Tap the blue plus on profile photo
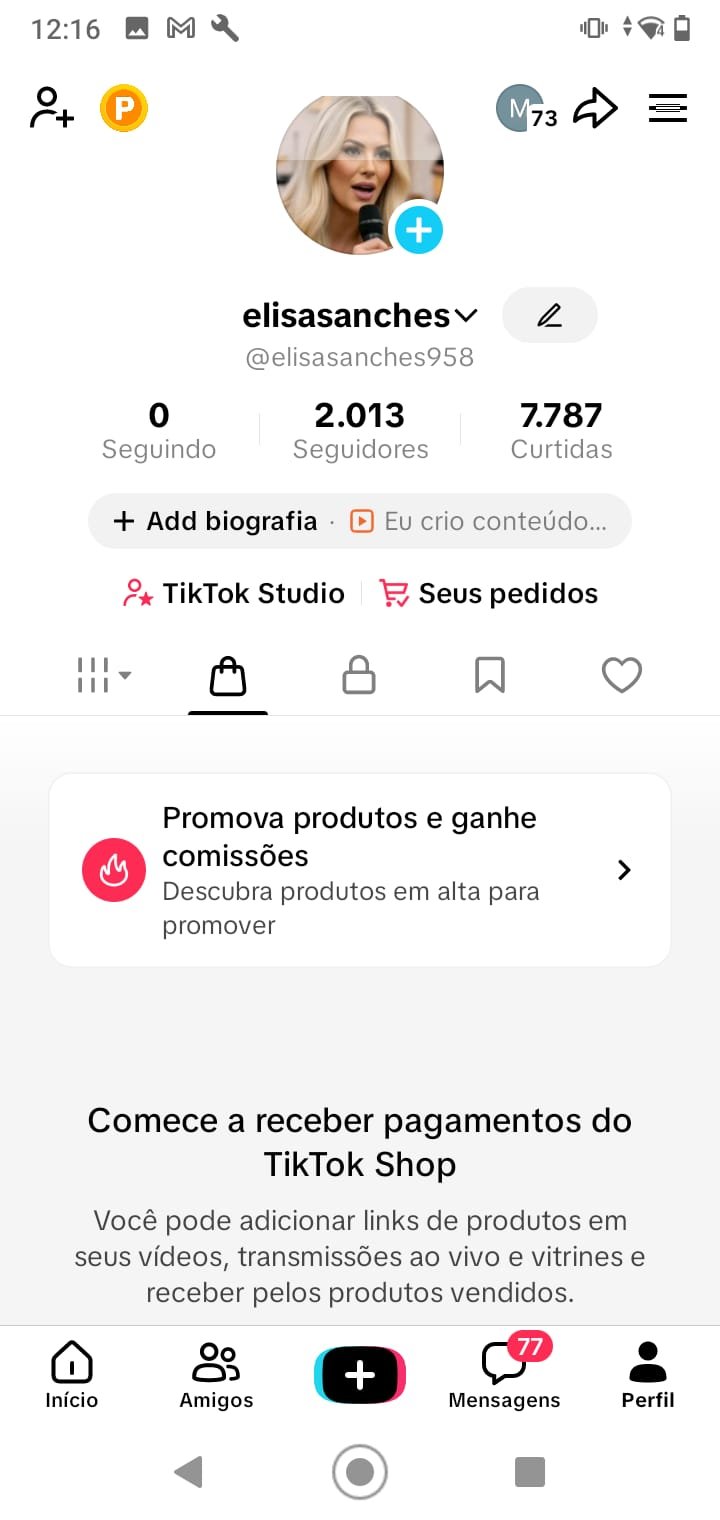 click(x=418, y=231)
